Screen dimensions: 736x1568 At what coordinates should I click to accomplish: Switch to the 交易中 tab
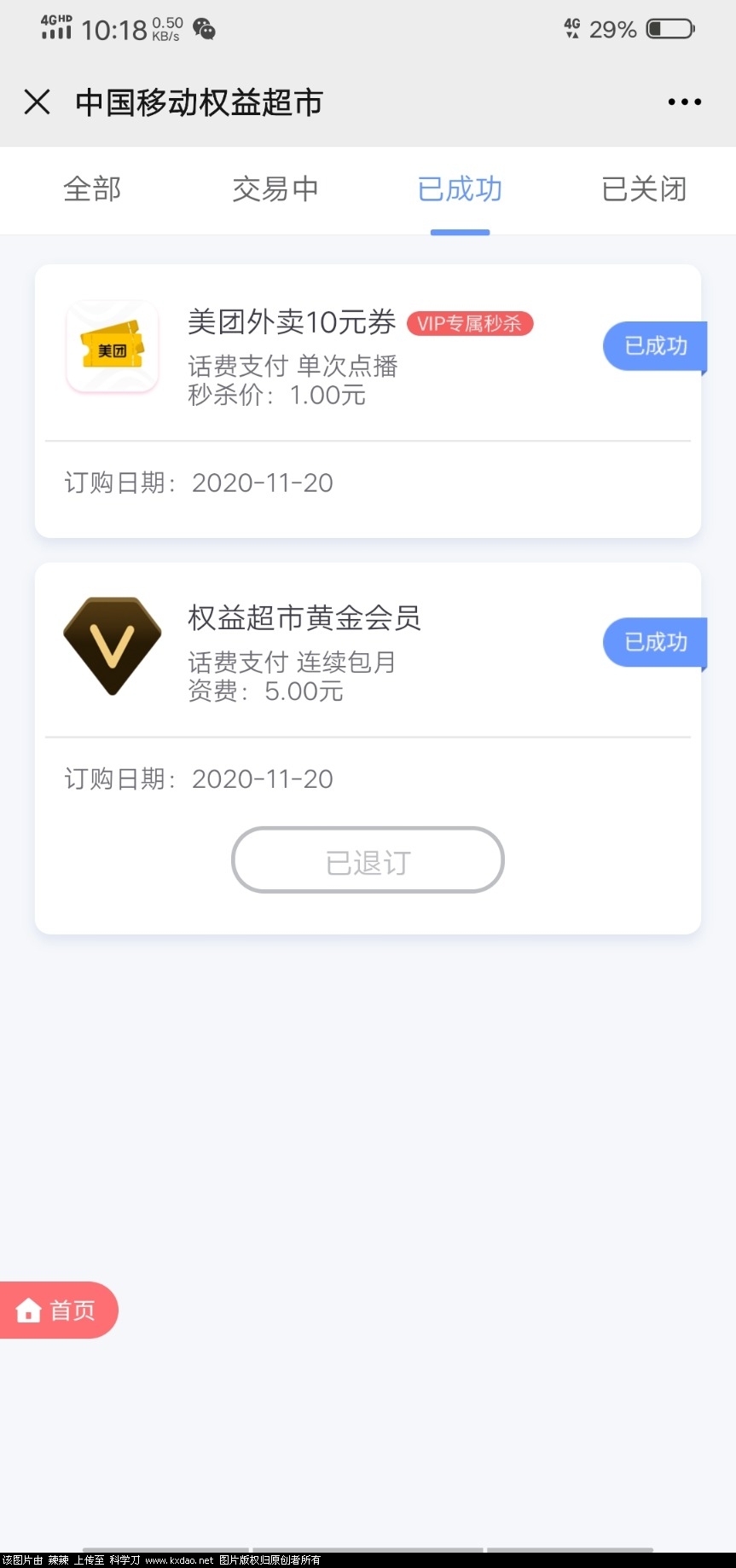tap(275, 189)
